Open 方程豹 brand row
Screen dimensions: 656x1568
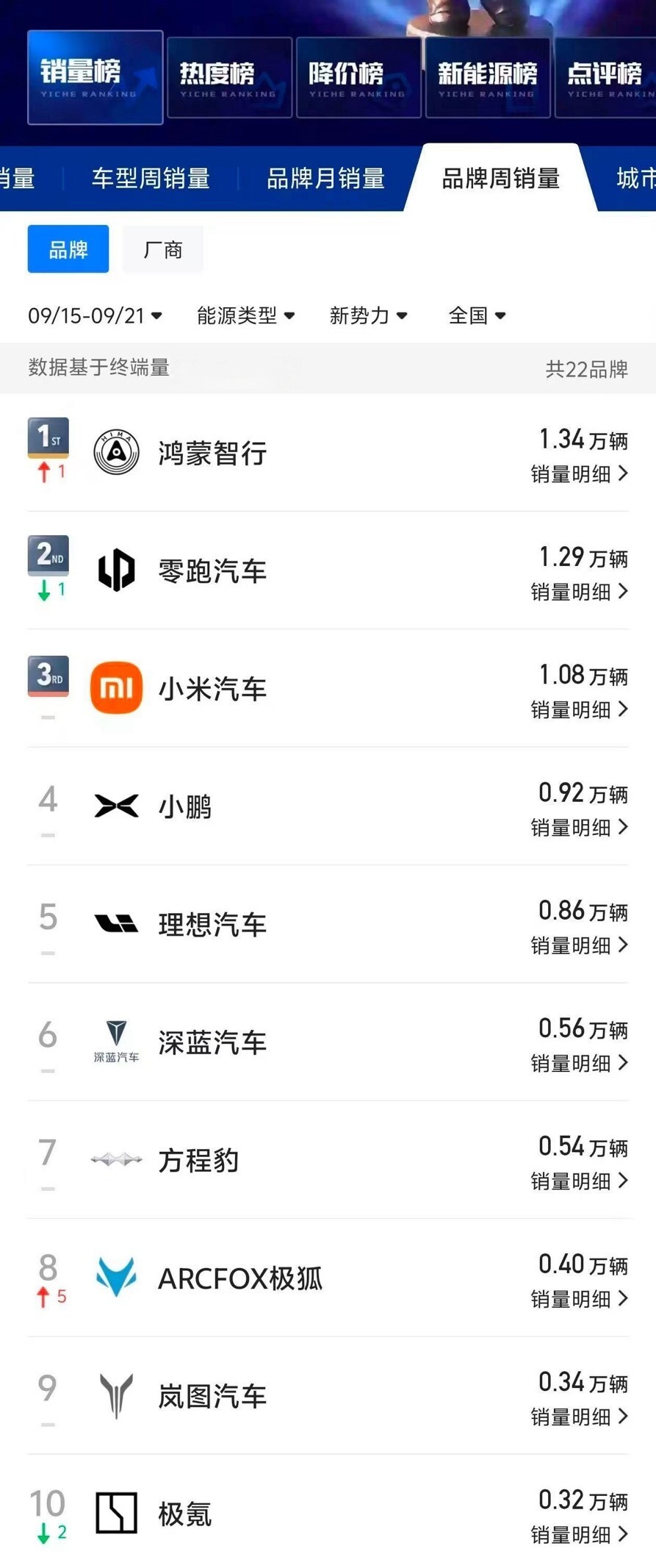[198, 1161]
